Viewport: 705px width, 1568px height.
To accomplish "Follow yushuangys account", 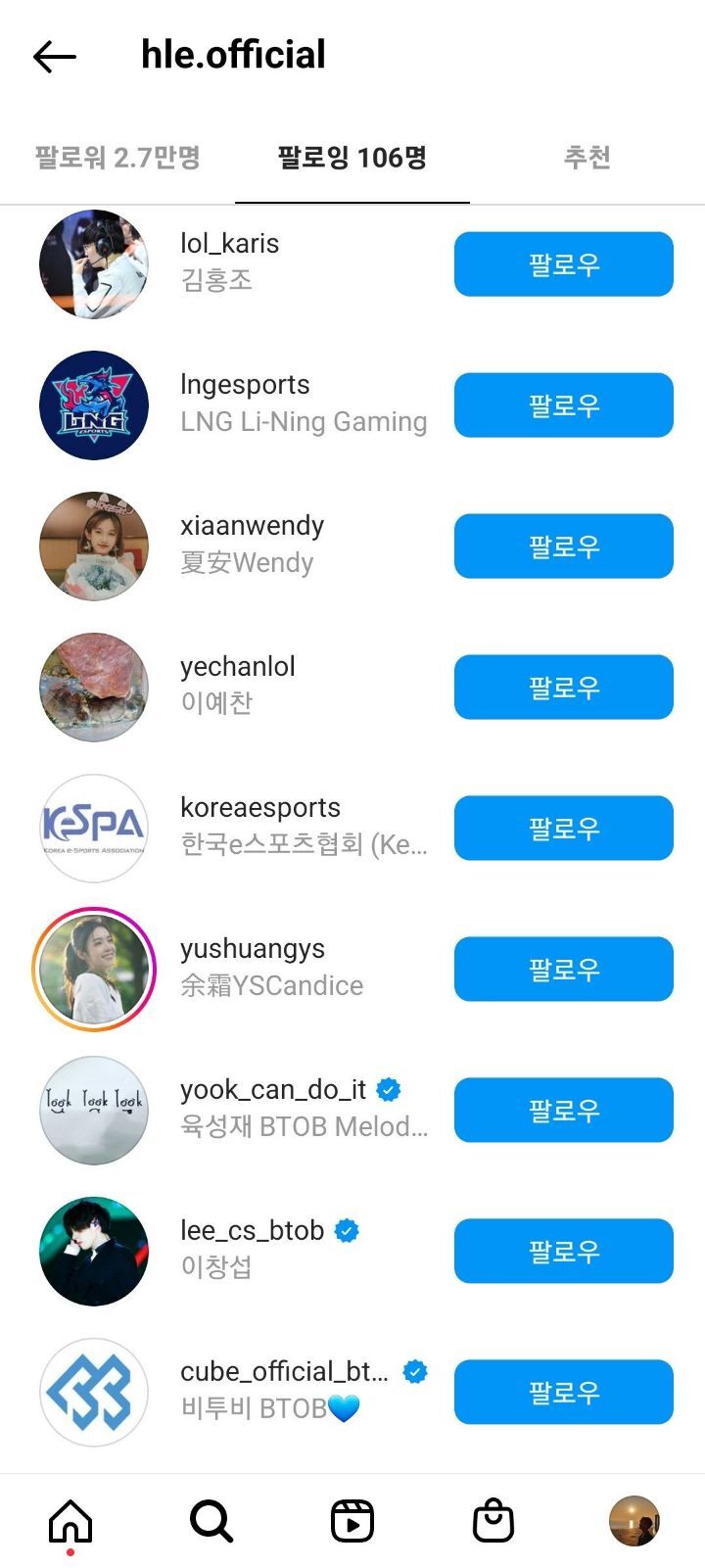I will pos(563,970).
